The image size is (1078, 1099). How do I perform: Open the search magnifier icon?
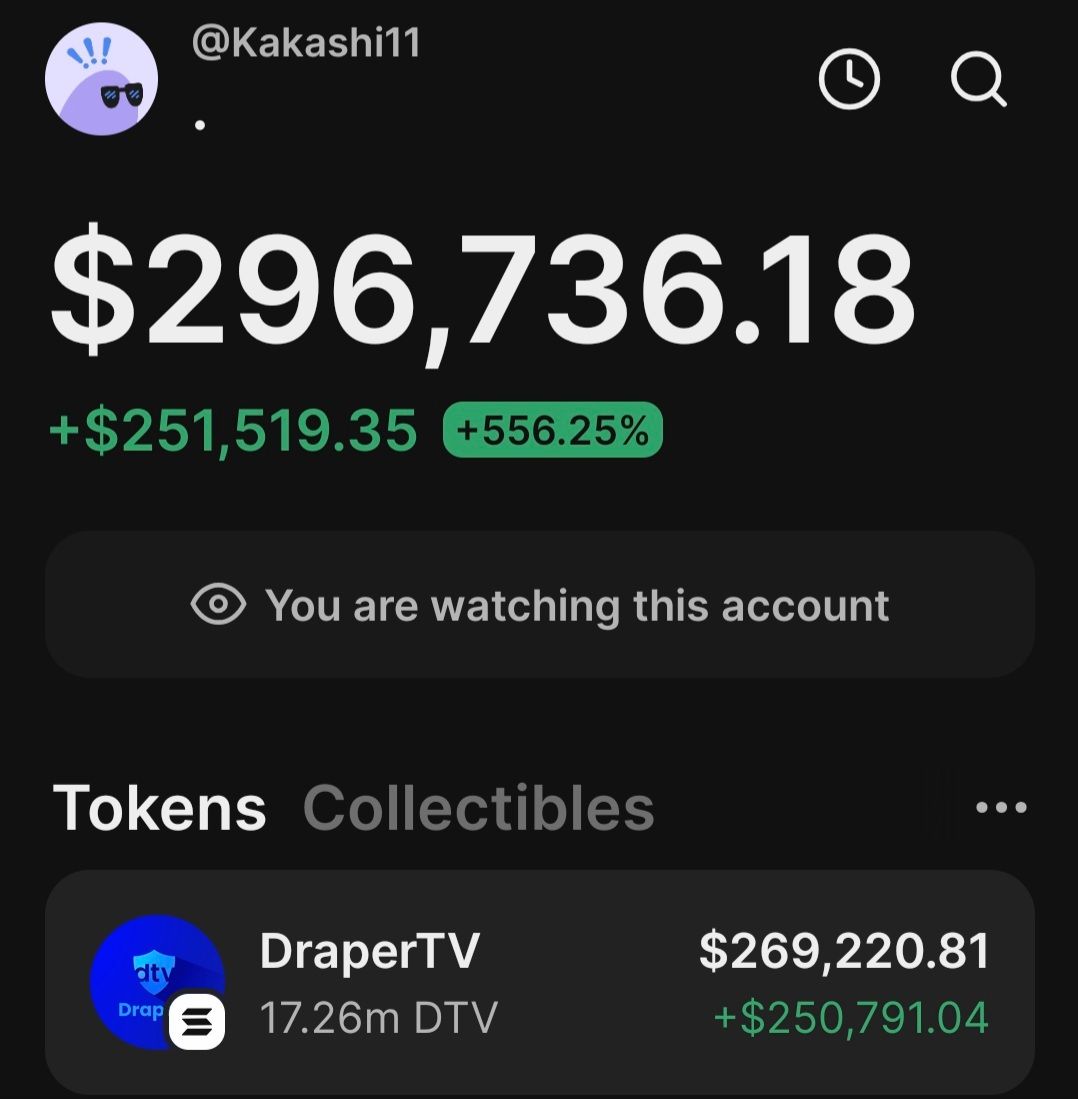(977, 79)
